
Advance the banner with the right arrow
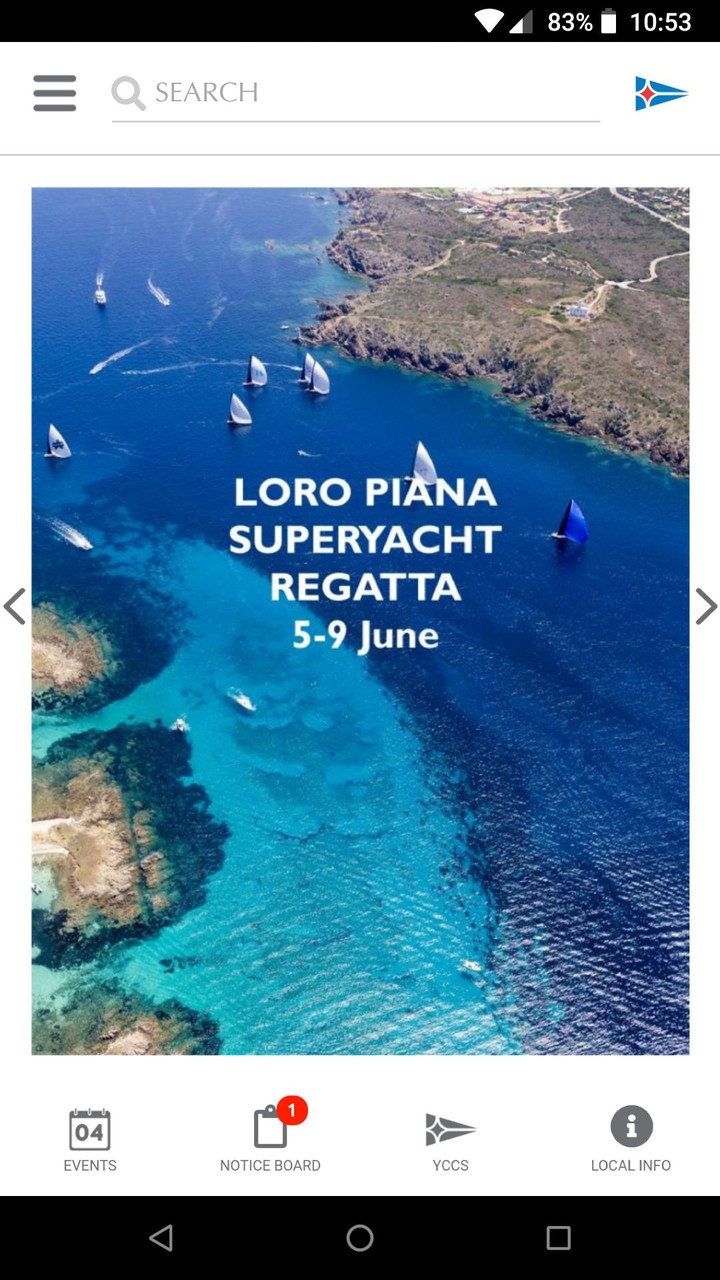coord(707,606)
